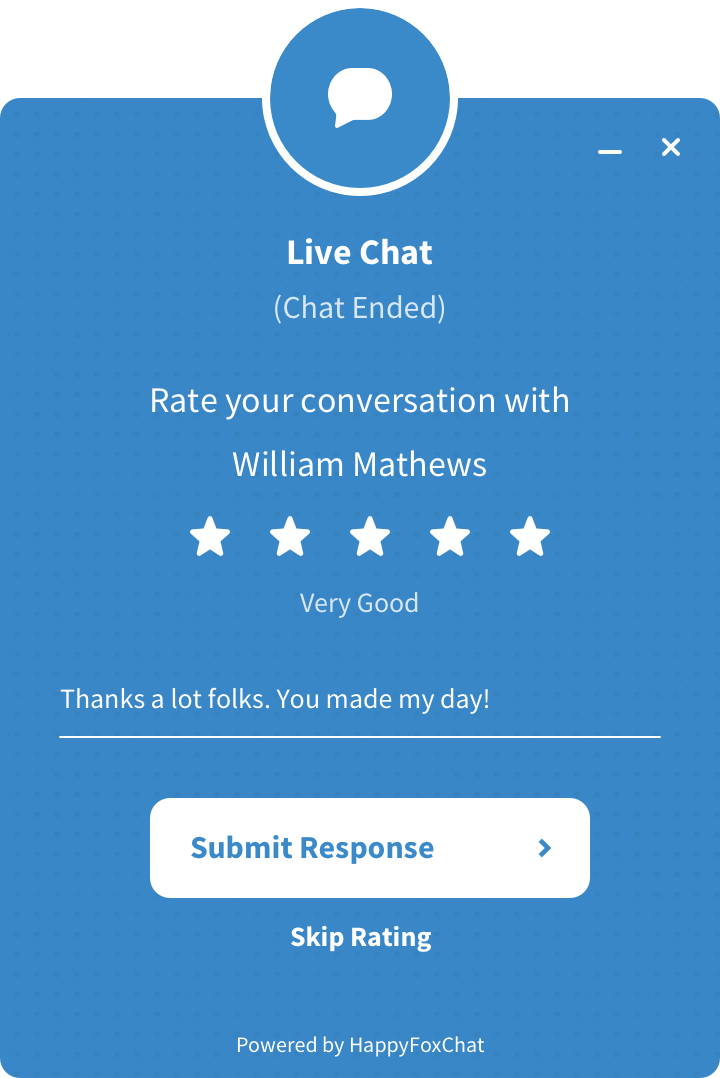Give a three star rating

370,537
